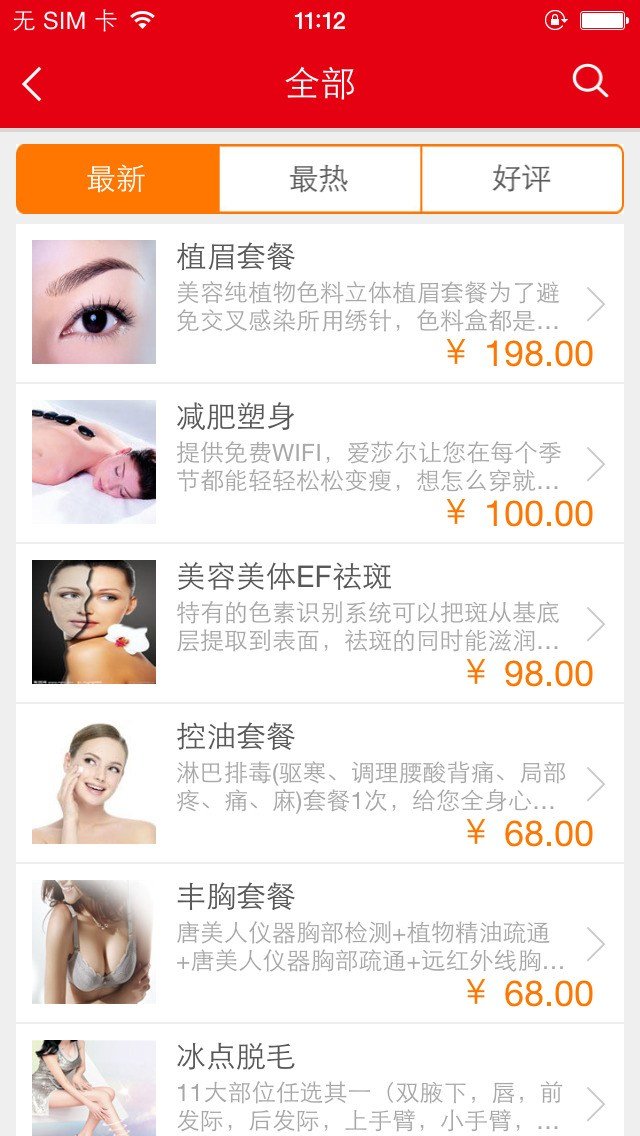Image resolution: width=640 pixels, height=1136 pixels.
Task: Open the 丰胸套餐 listing
Action: click(320, 943)
